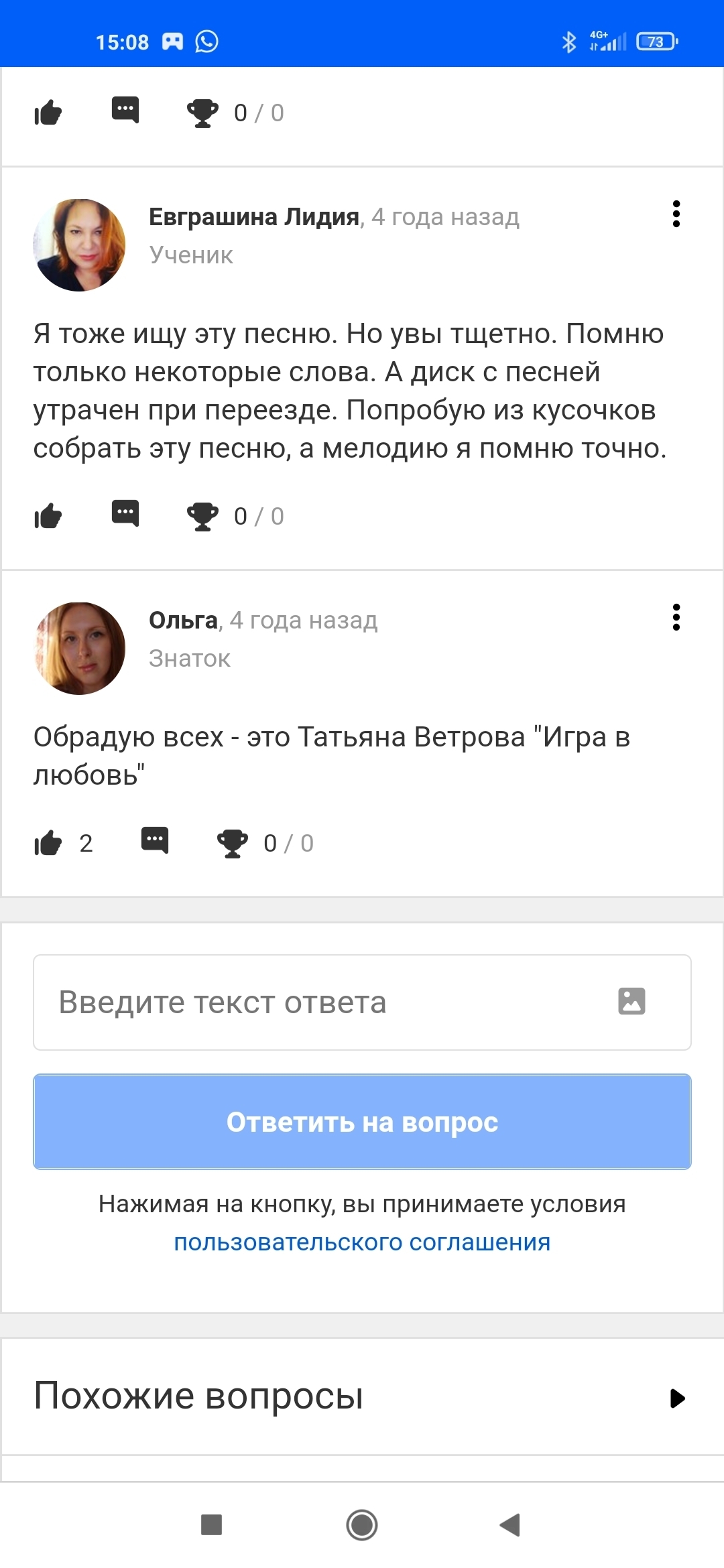The image size is (724, 1568).
Task: Tap the trophy icon under Ольга's answer
Action: point(232,843)
